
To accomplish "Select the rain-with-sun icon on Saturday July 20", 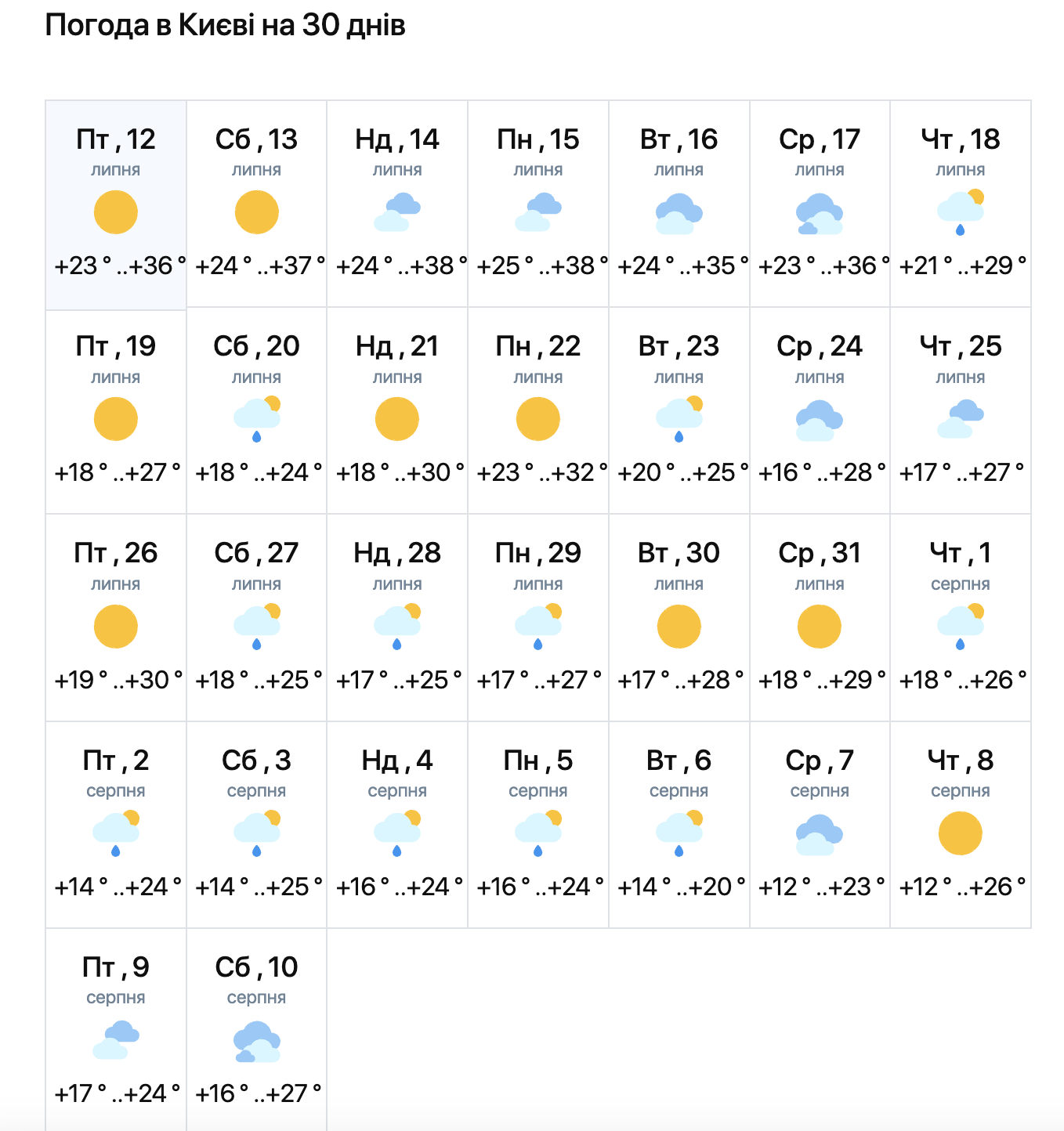I will (256, 417).
